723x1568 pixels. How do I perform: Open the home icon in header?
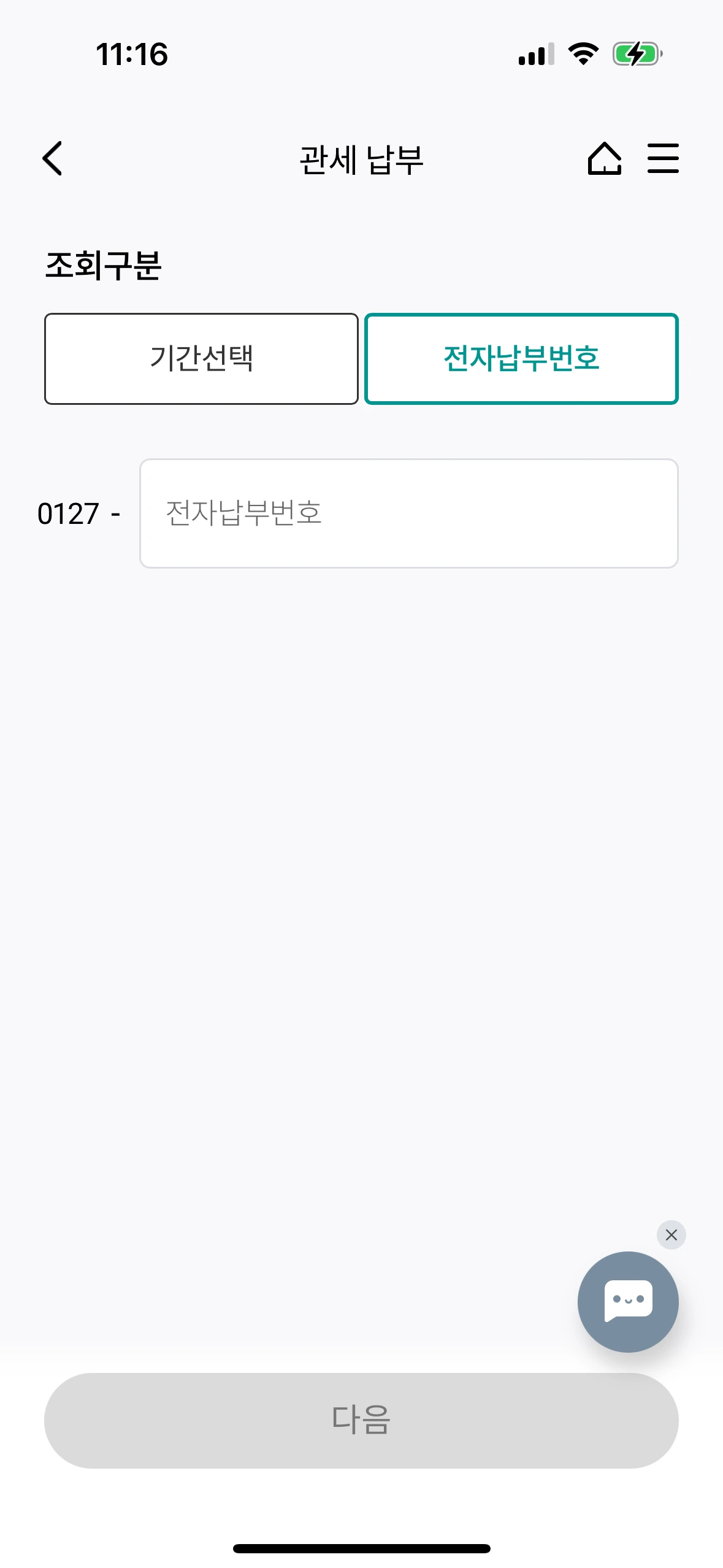click(x=605, y=158)
